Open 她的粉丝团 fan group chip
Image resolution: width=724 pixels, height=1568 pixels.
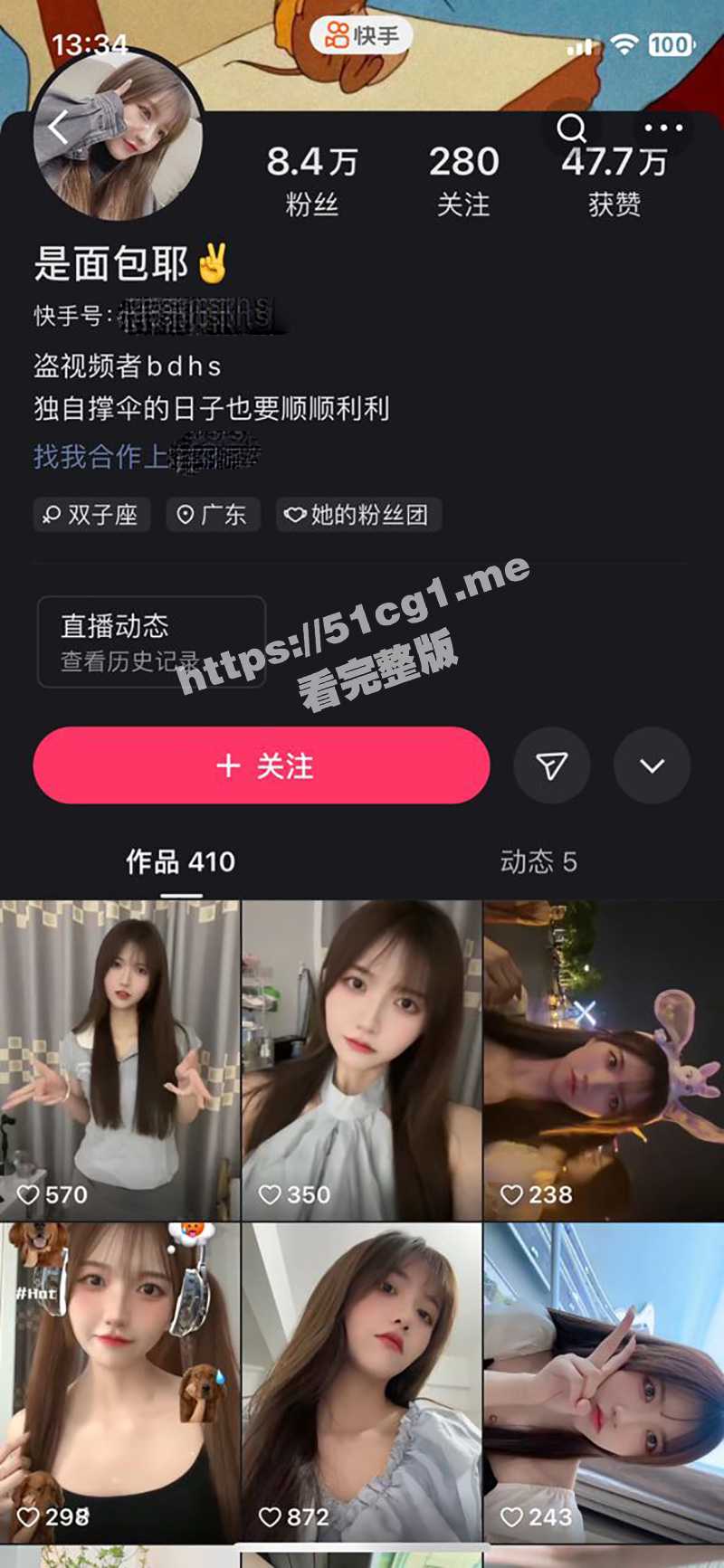coord(358,515)
